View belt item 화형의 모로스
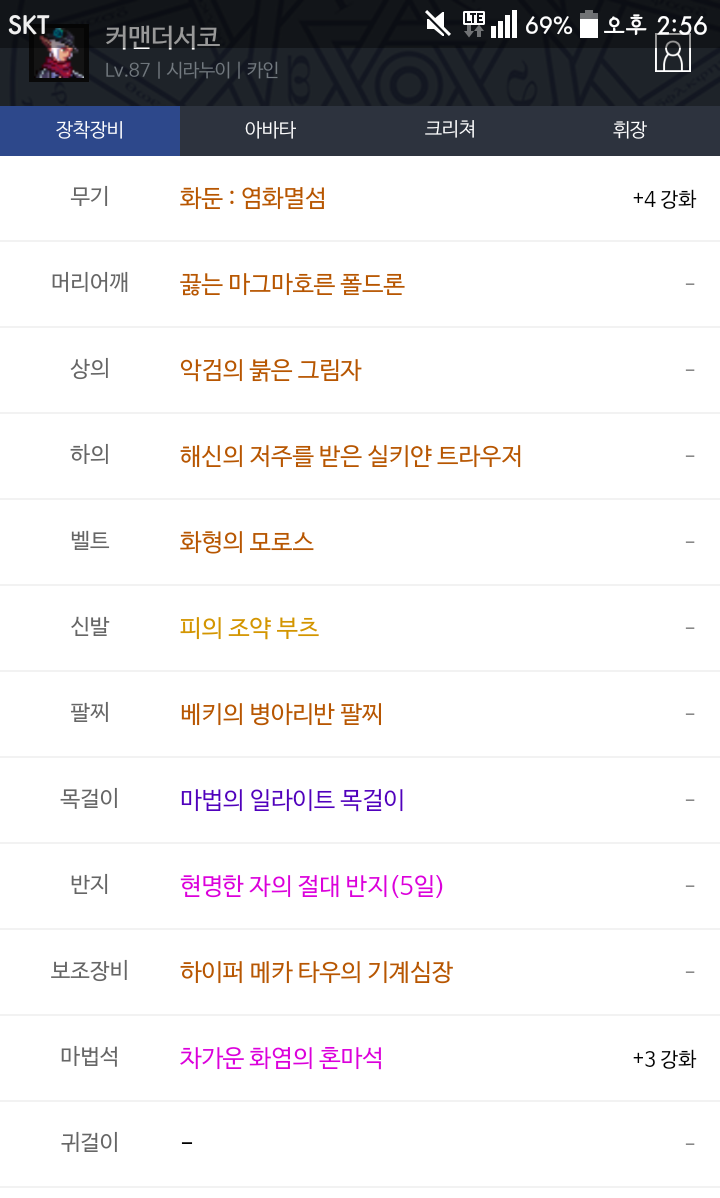This screenshot has height=1198, width=720. tap(246, 542)
